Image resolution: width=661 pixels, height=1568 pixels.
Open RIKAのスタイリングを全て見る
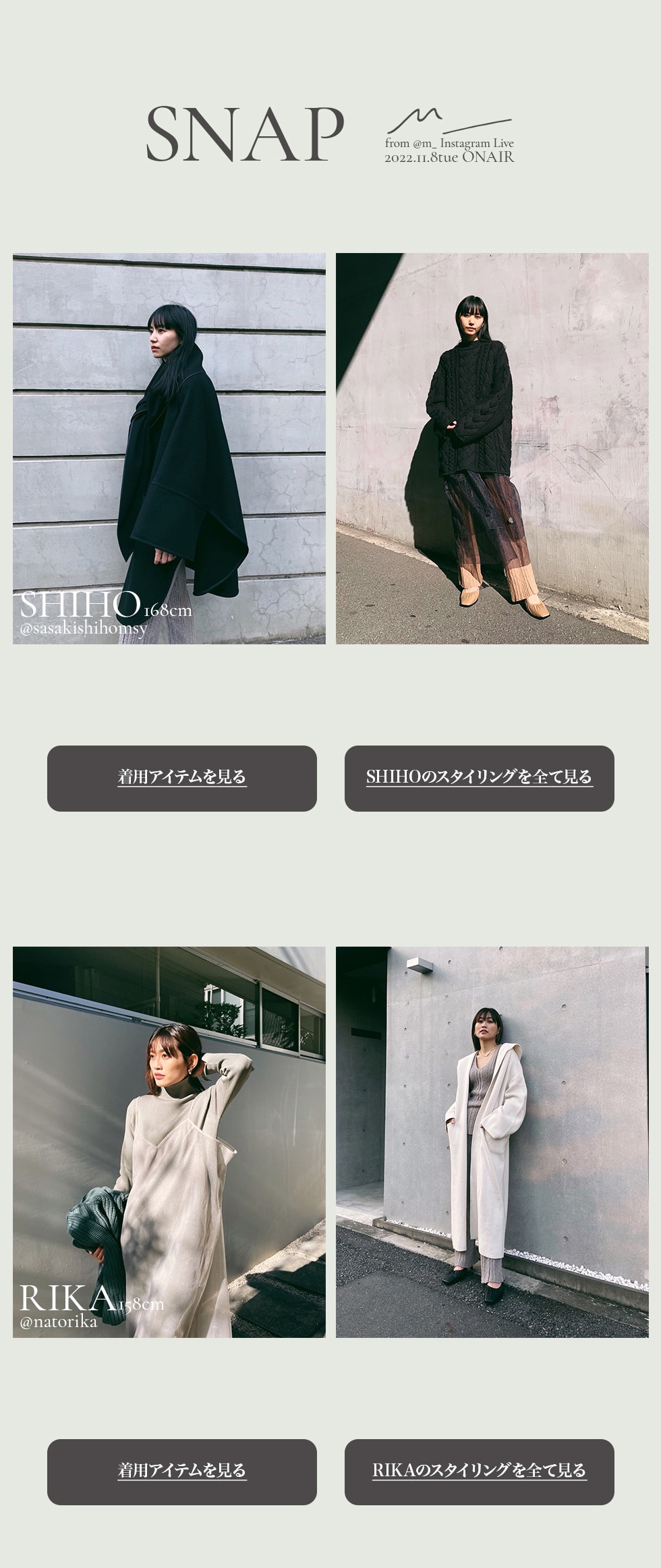(x=479, y=1472)
